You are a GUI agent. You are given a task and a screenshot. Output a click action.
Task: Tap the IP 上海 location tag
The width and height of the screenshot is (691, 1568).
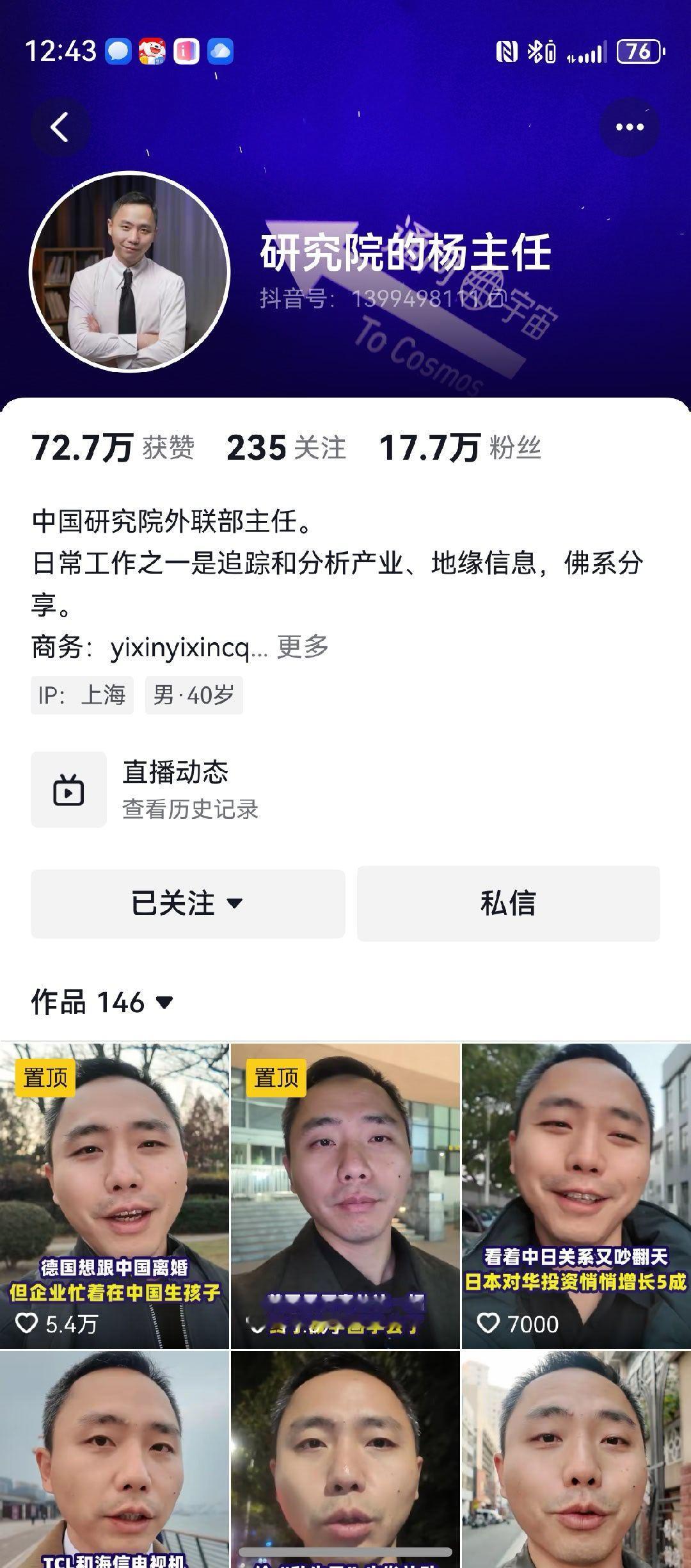coord(83,696)
